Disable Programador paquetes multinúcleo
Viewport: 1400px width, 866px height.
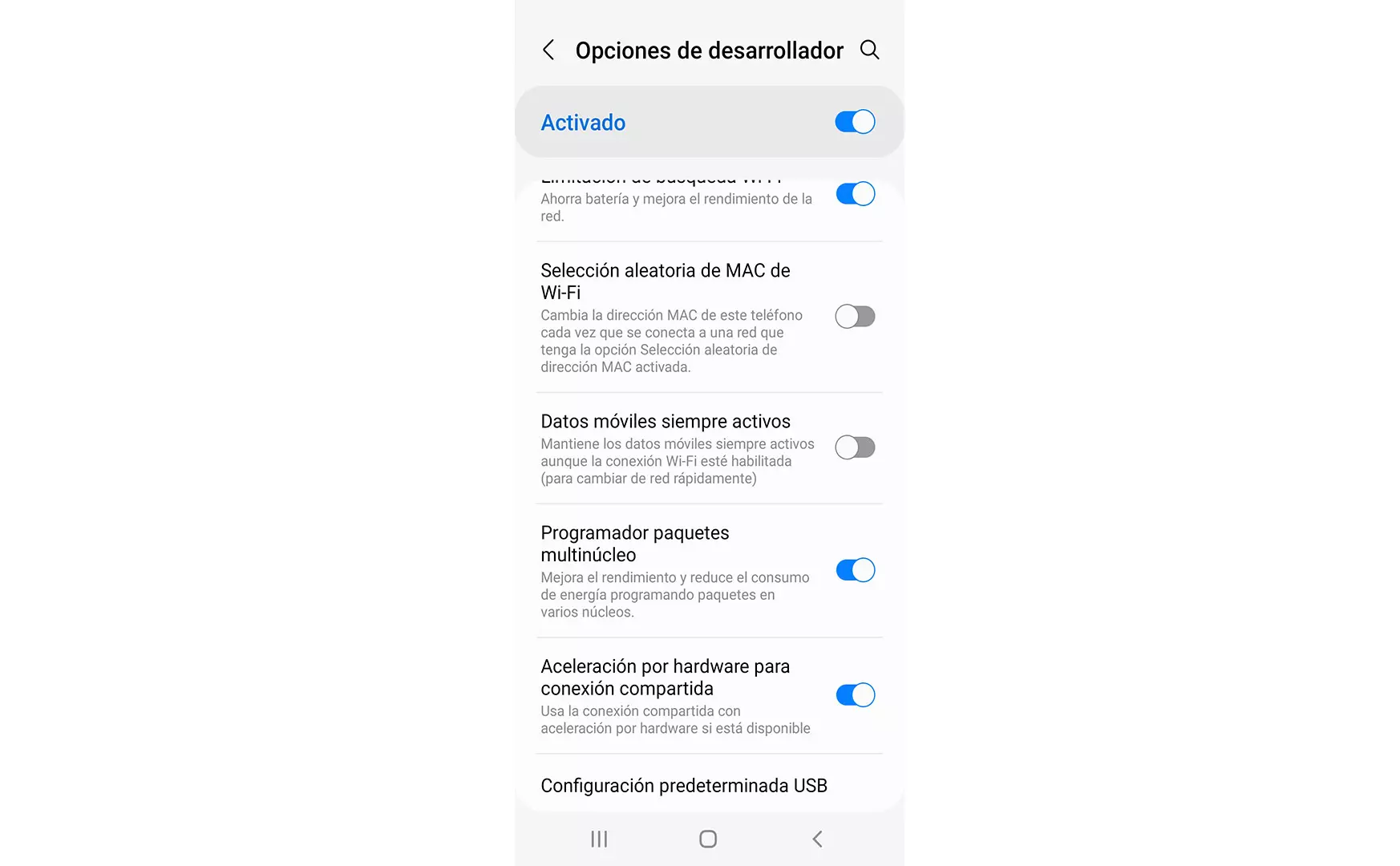click(x=854, y=570)
